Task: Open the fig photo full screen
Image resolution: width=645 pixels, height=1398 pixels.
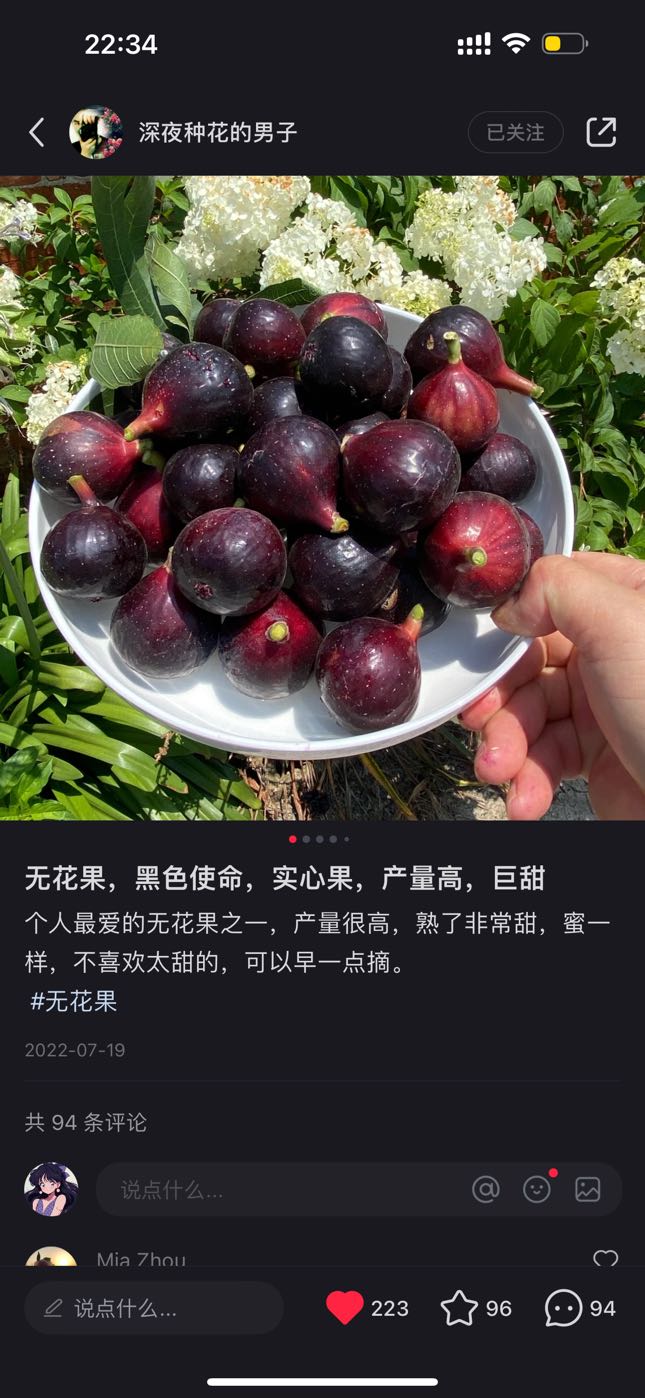Action: point(322,498)
